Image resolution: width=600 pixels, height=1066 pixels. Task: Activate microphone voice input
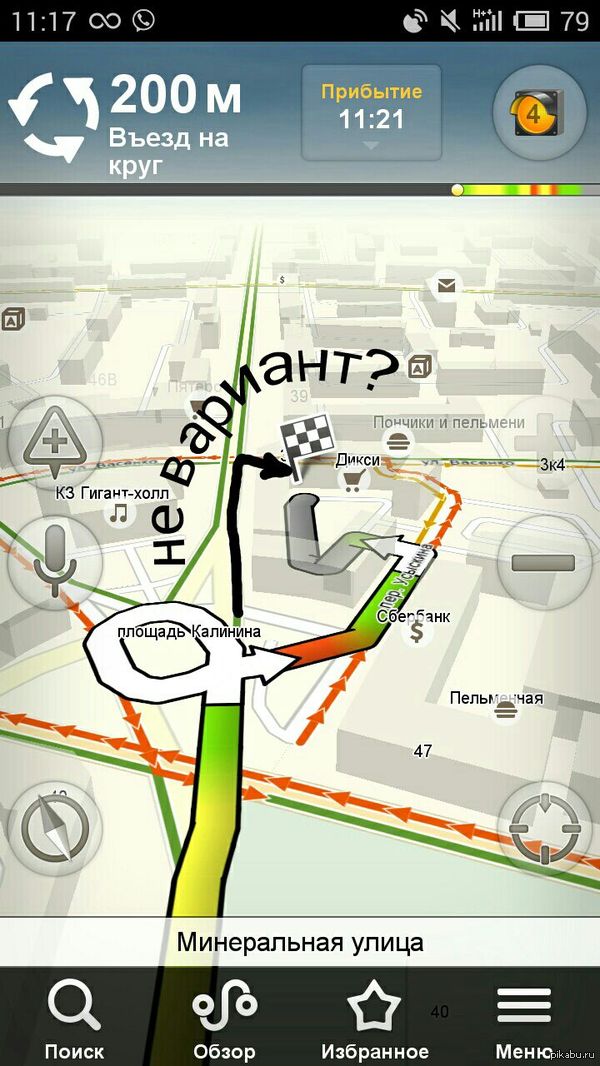point(55,562)
